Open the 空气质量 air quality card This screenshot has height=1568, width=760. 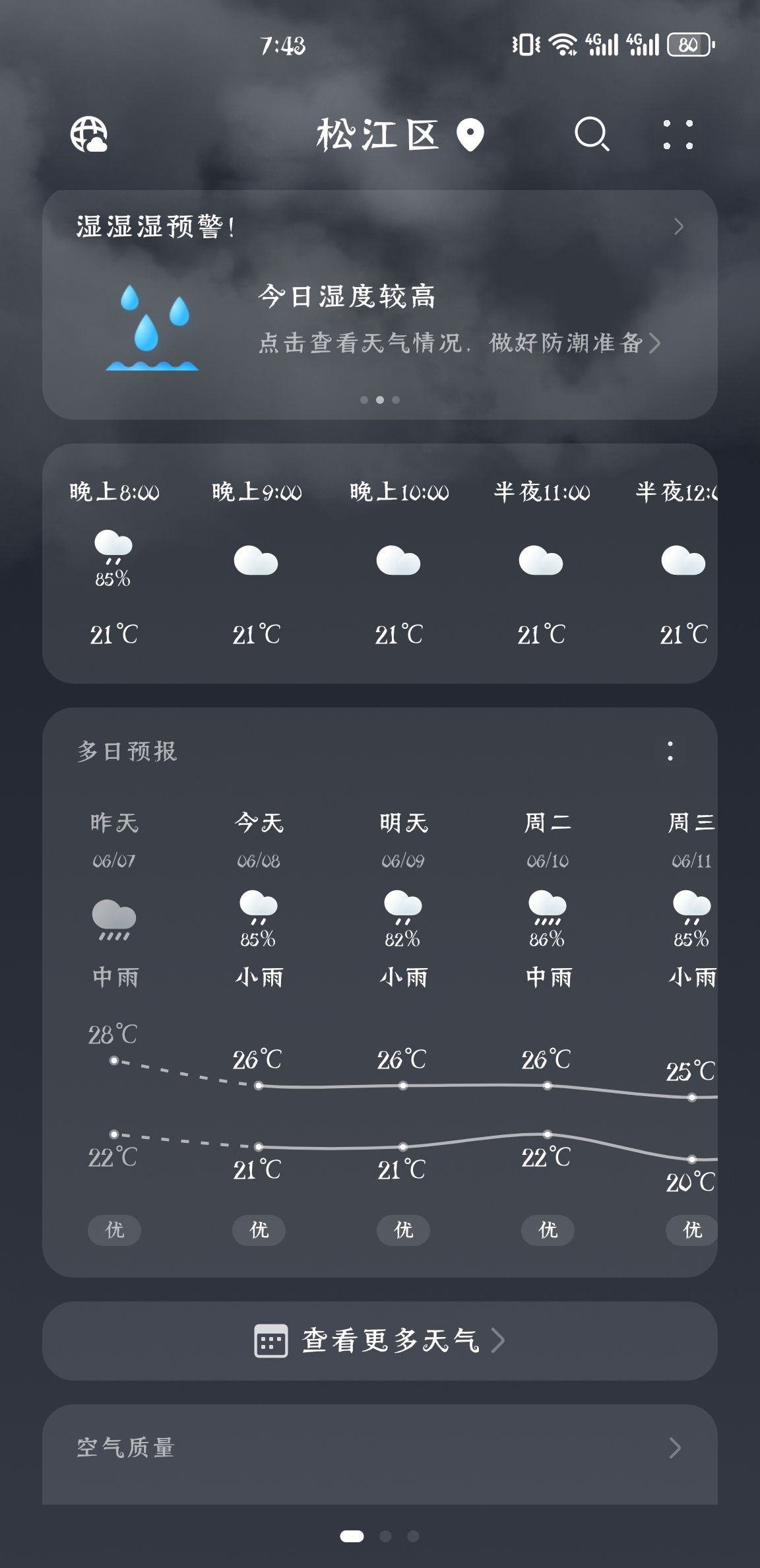379,1448
